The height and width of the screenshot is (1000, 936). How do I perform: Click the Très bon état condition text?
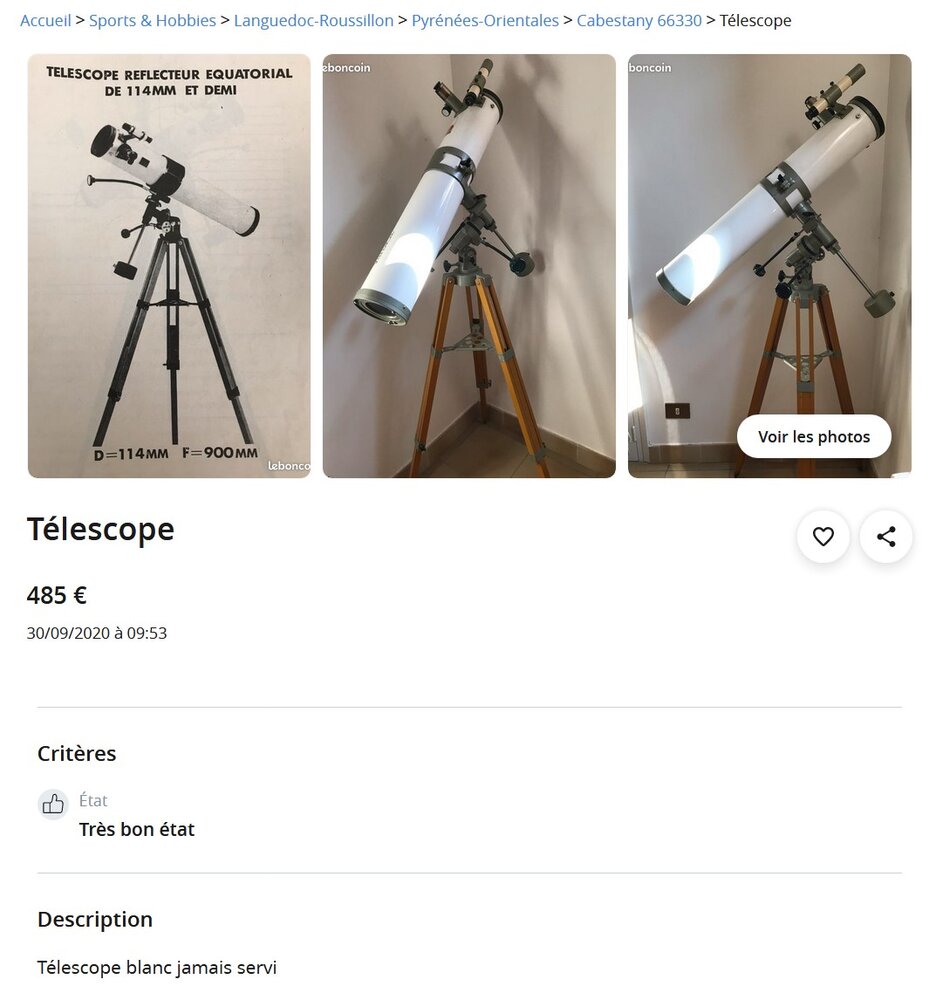(136, 829)
